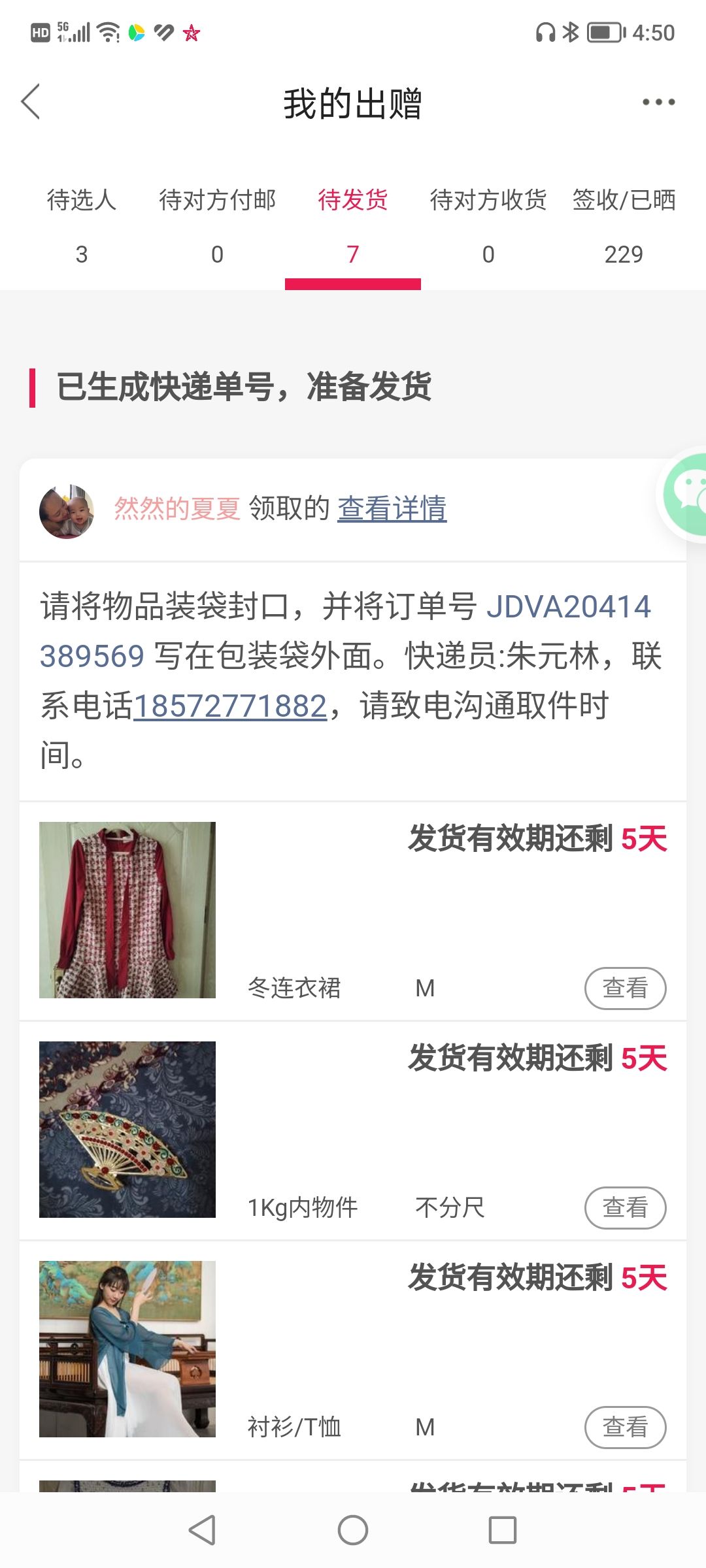
Task: Call courier number 18572771882
Action: tap(230, 706)
